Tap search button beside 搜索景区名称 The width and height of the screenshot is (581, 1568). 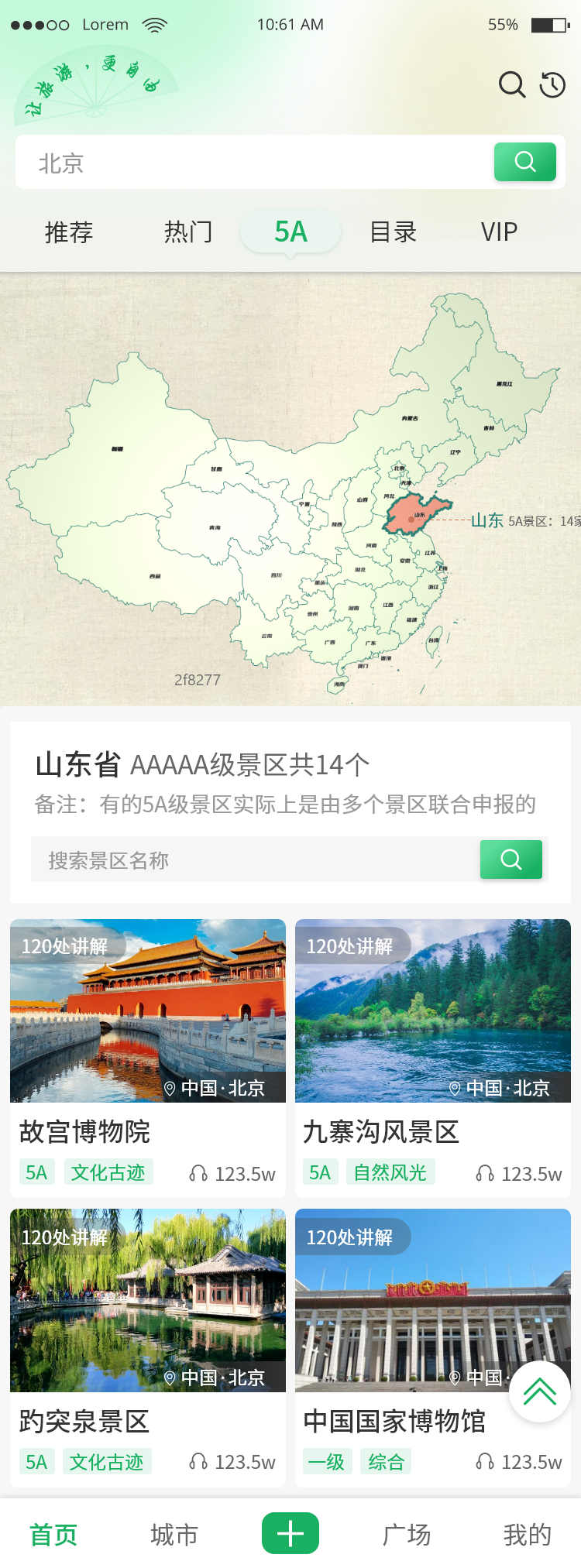click(x=511, y=859)
